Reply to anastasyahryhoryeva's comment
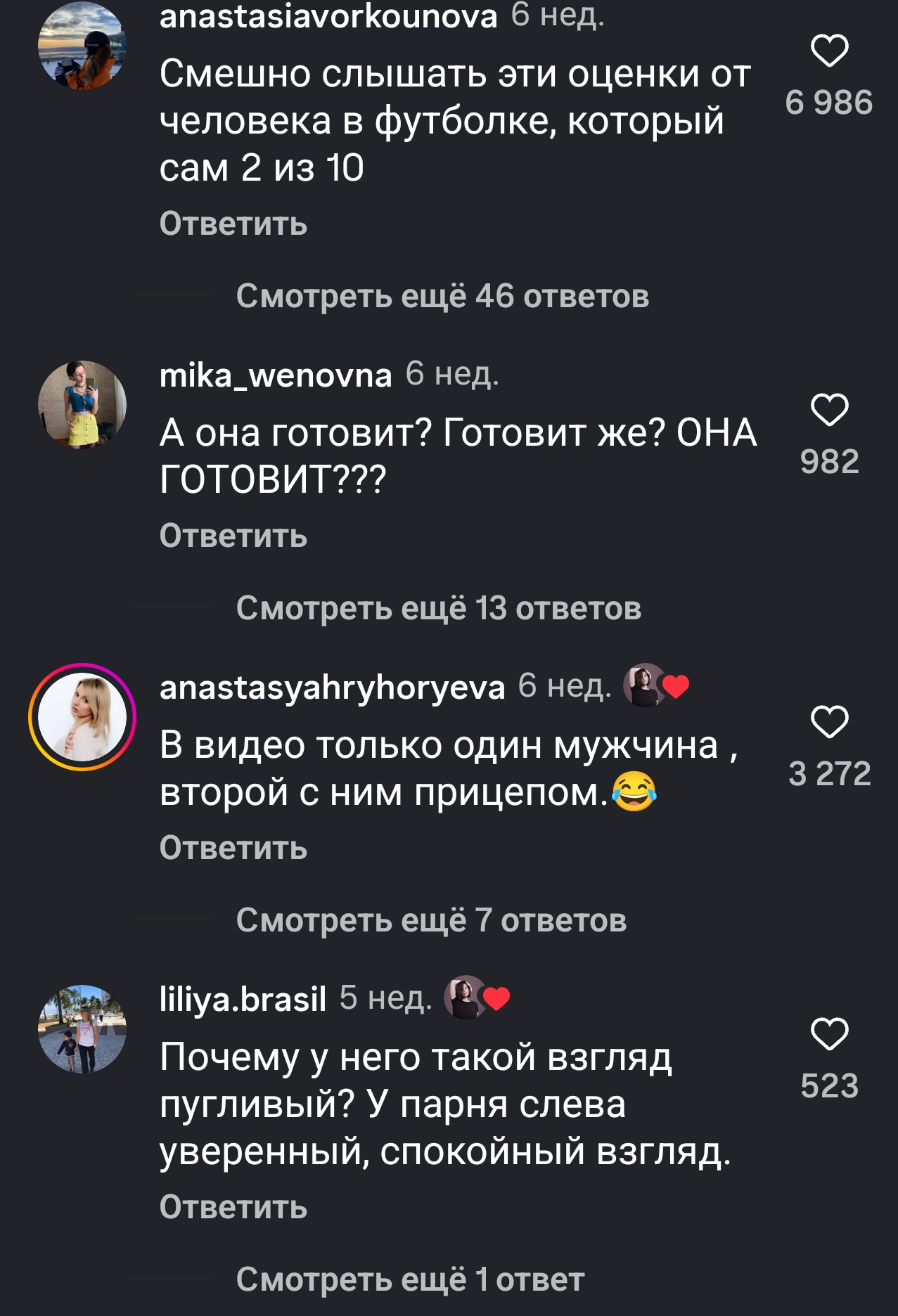The image size is (898, 1316). click(233, 849)
